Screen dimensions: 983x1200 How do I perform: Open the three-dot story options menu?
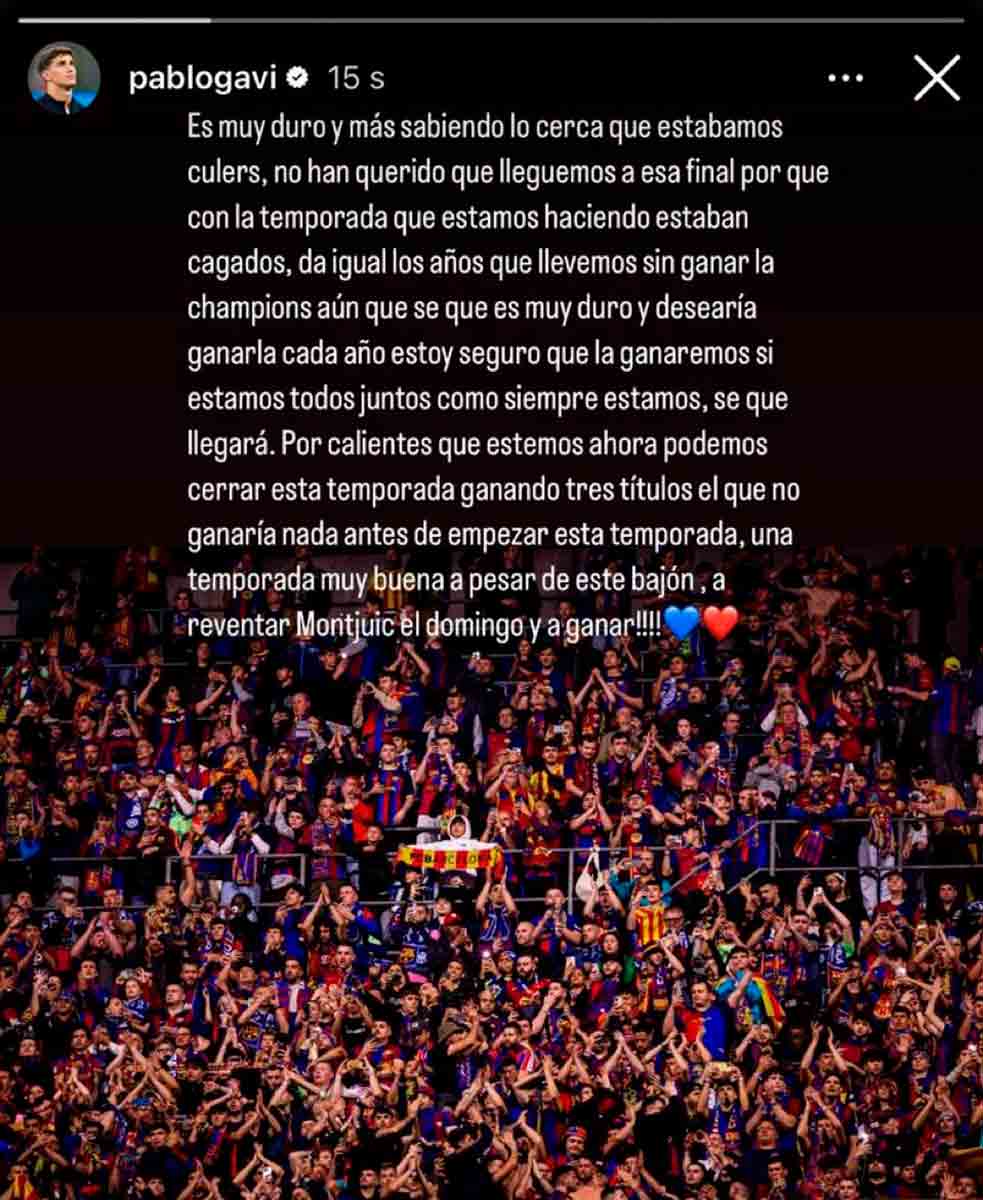[845, 78]
